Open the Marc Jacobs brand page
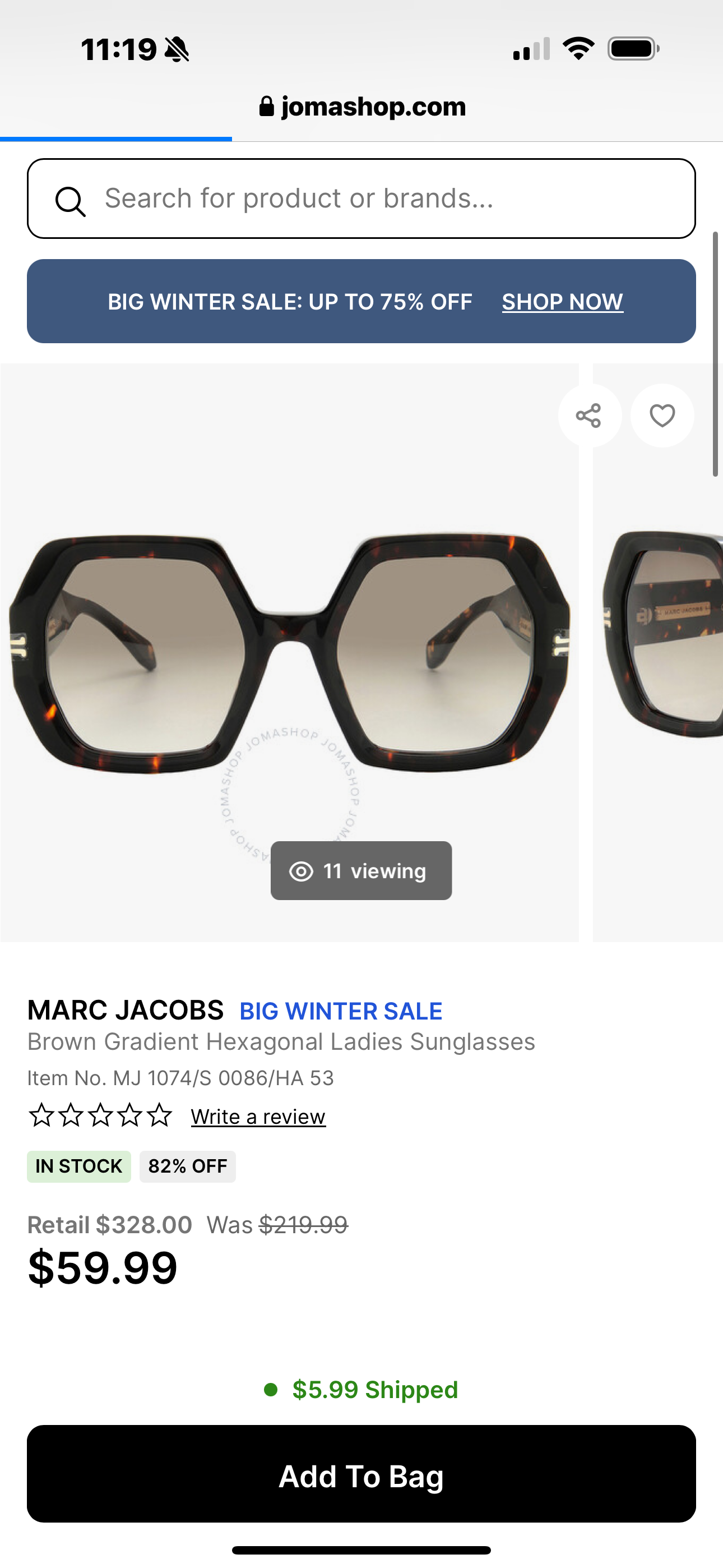The image size is (723, 1568). (126, 1011)
